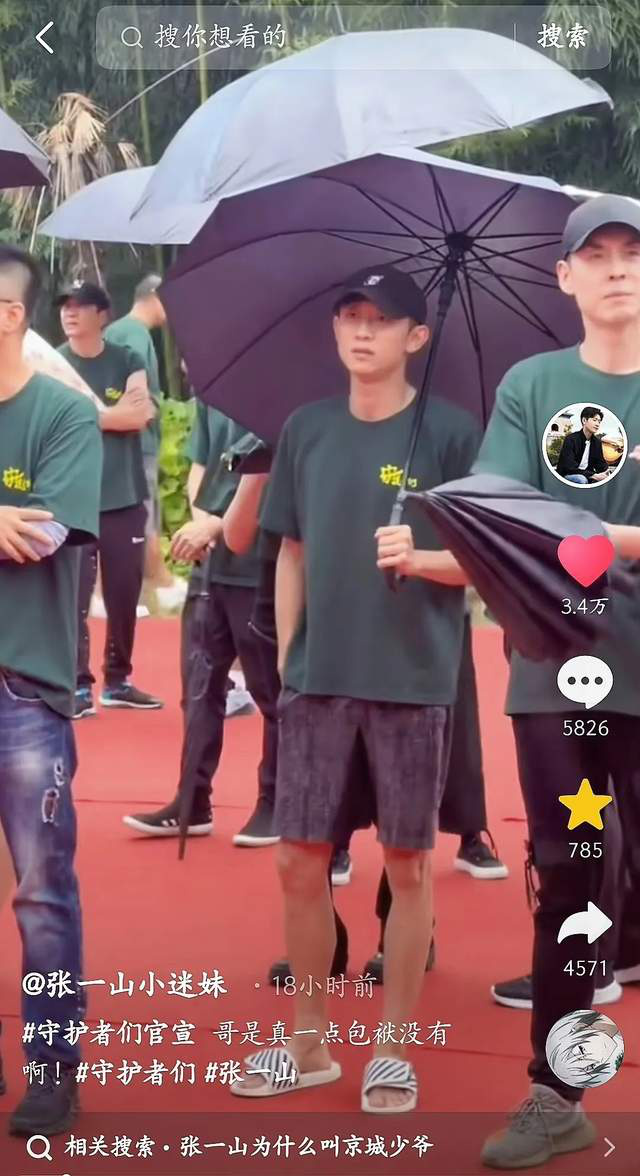Open the creator's avatar profile

pyautogui.click(x=585, y=446)
